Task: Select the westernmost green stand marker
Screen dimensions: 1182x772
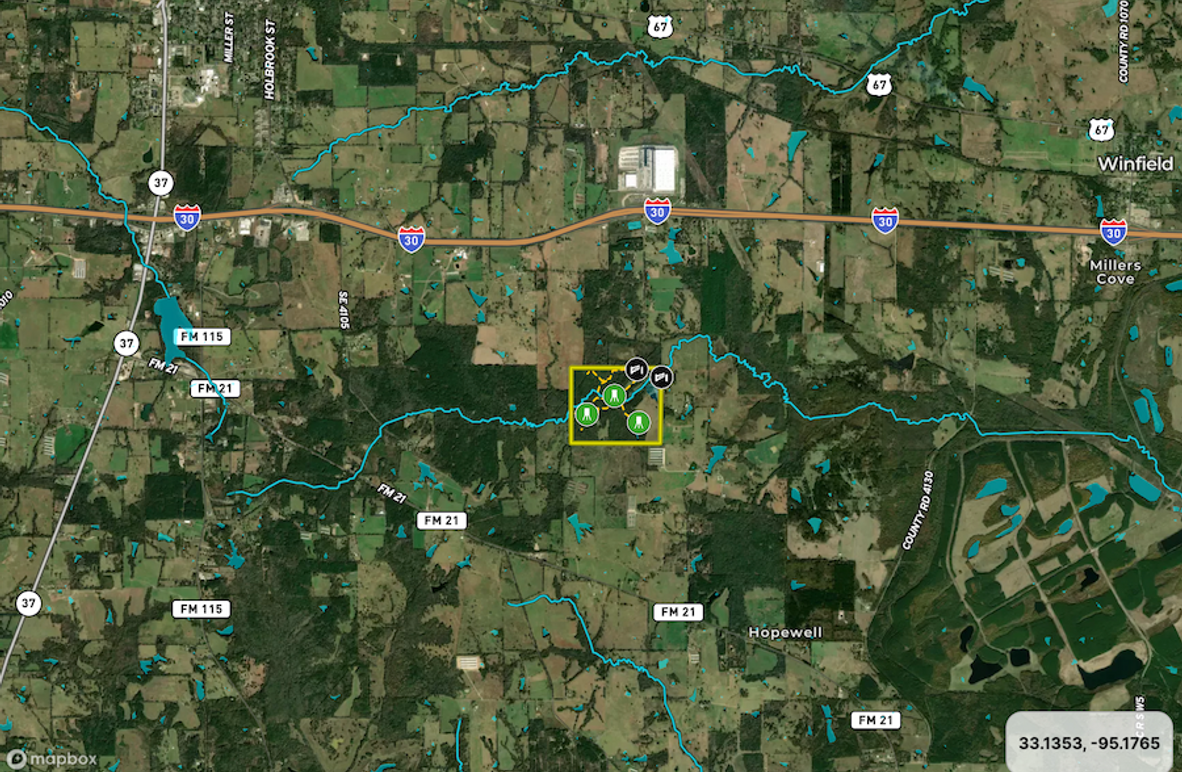Action: click(x=586, y=413)
